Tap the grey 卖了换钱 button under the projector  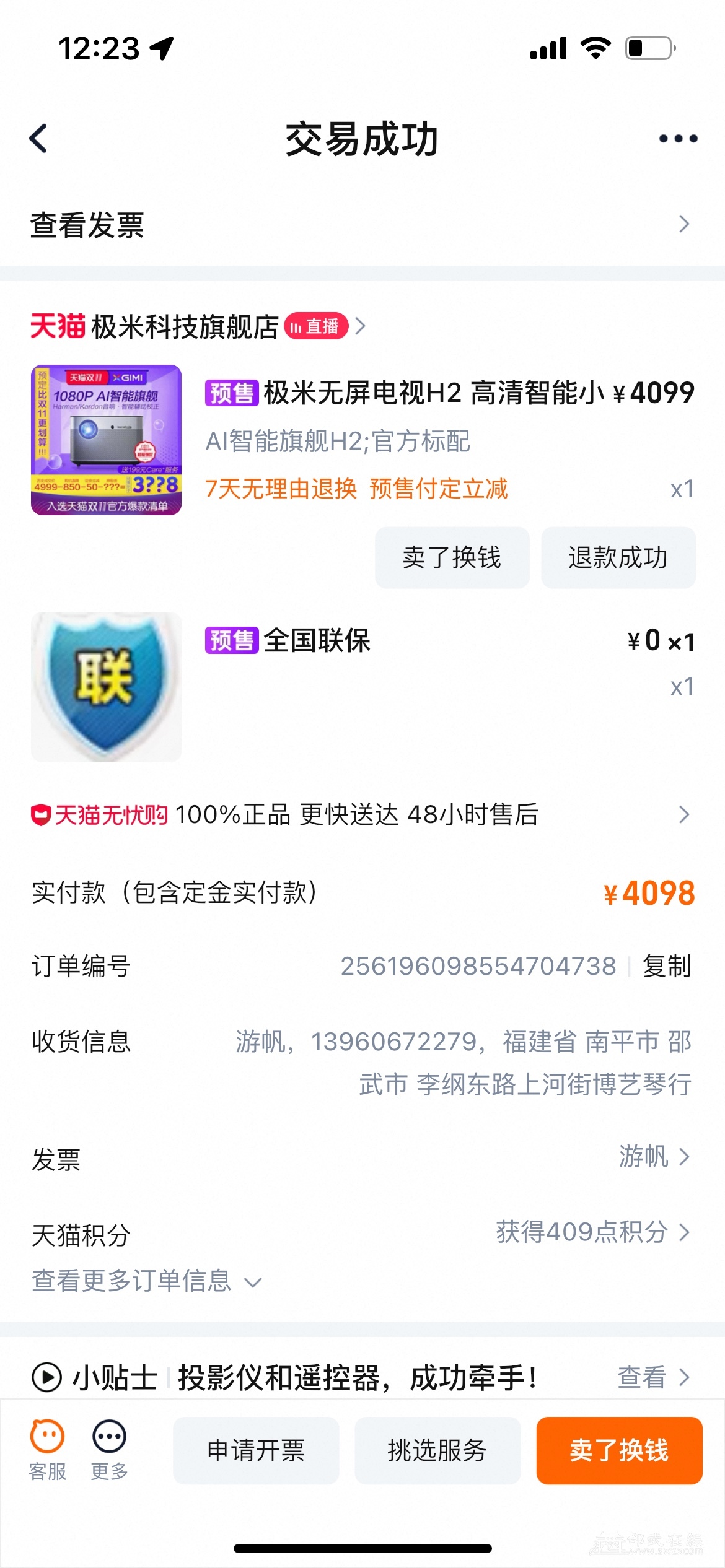pos(452,557)
